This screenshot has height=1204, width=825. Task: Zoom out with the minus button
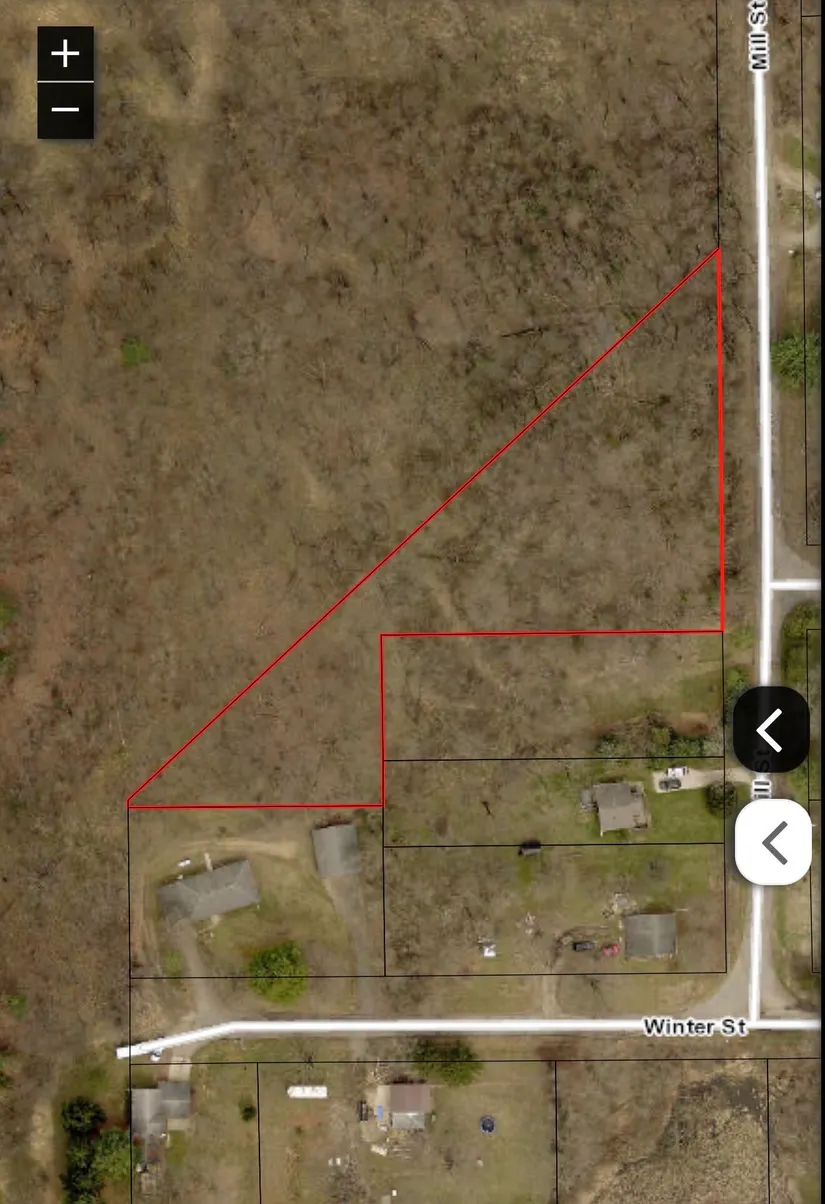tap(66, 110)
